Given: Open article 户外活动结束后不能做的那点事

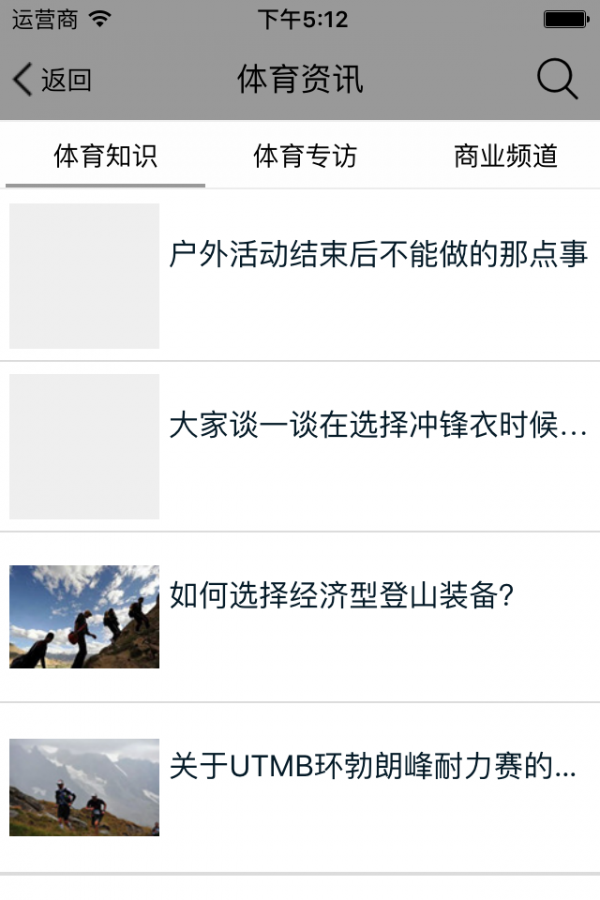Looking at the screenshot, I should [378, 255].
